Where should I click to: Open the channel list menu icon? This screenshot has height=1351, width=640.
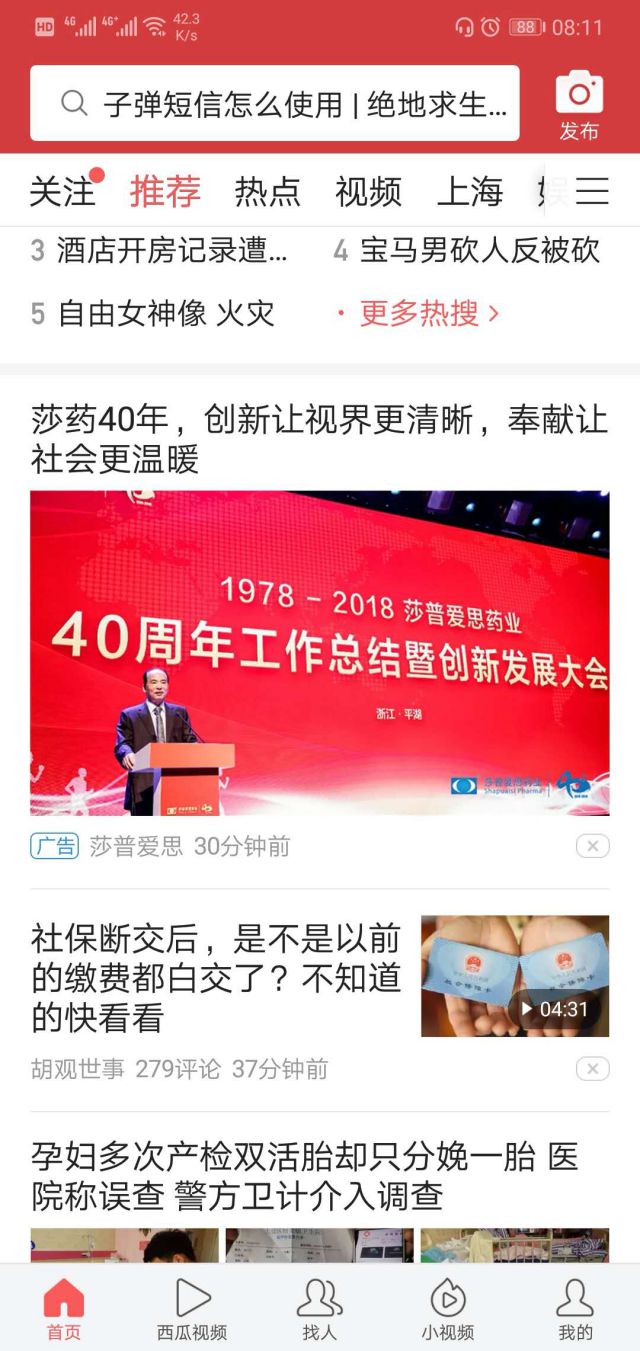tap(592, 191)
